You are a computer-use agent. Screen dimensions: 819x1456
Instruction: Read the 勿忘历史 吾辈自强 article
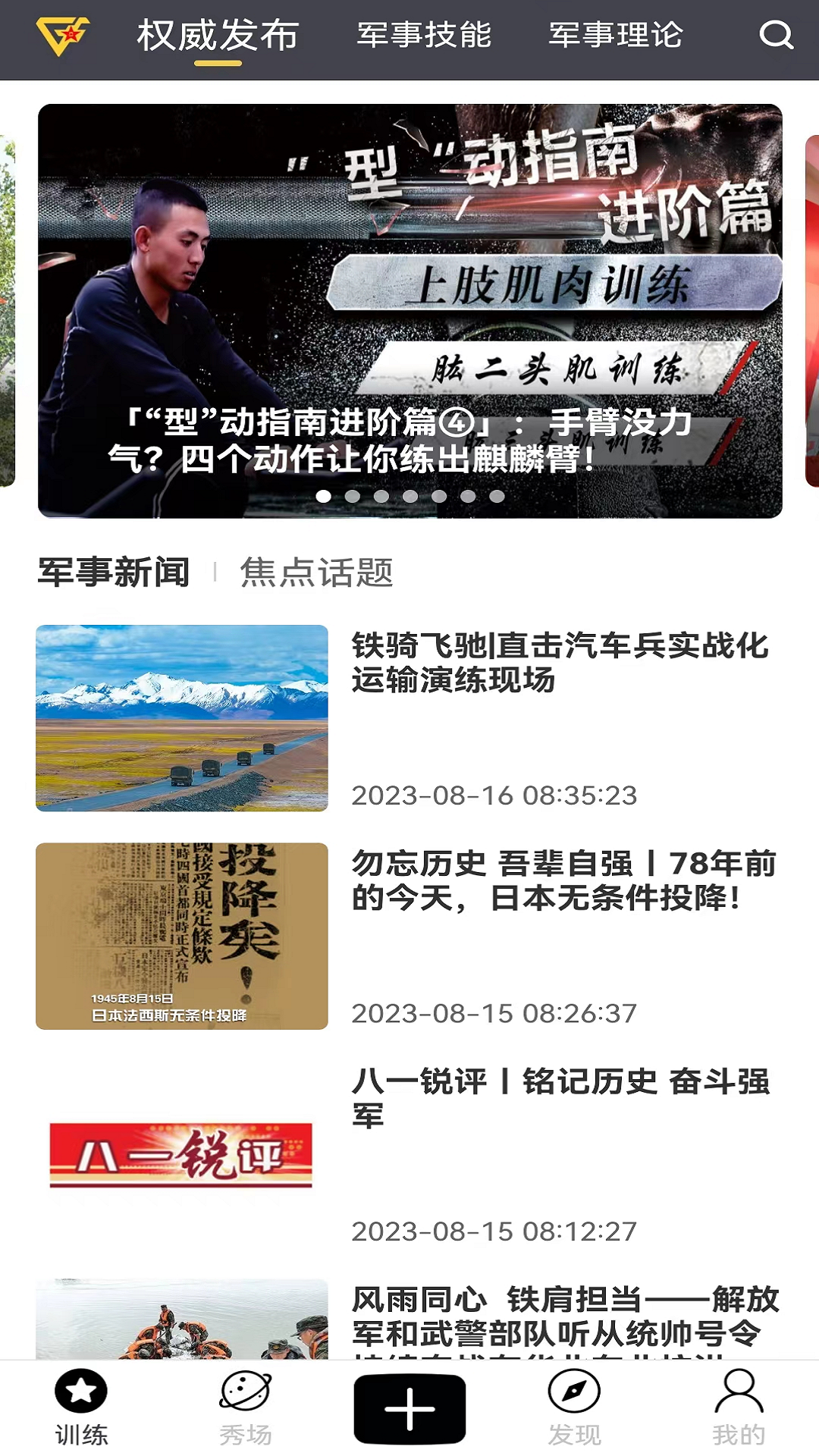[x=563, y=880]
